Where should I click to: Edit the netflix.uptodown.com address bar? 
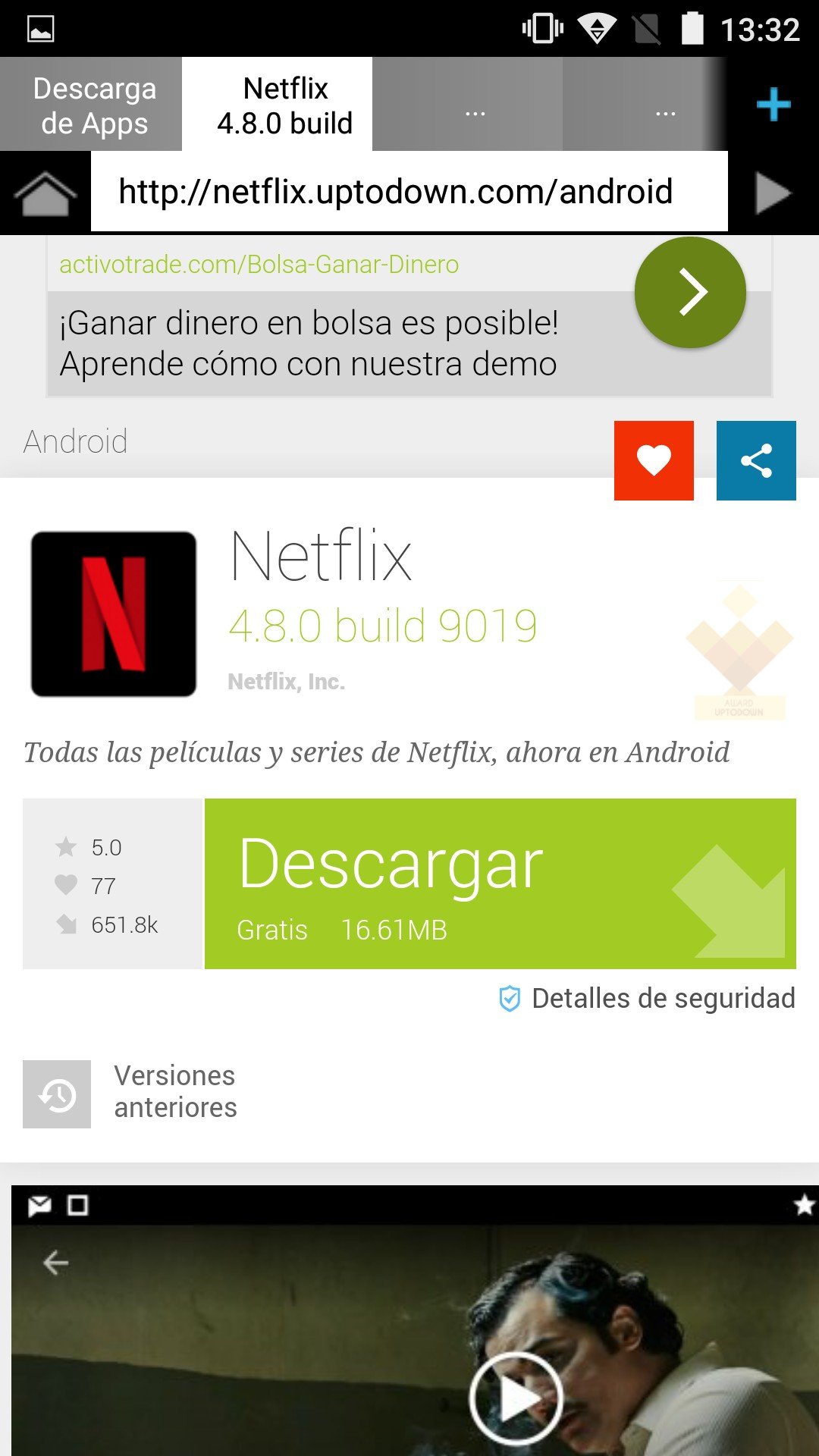408,191
